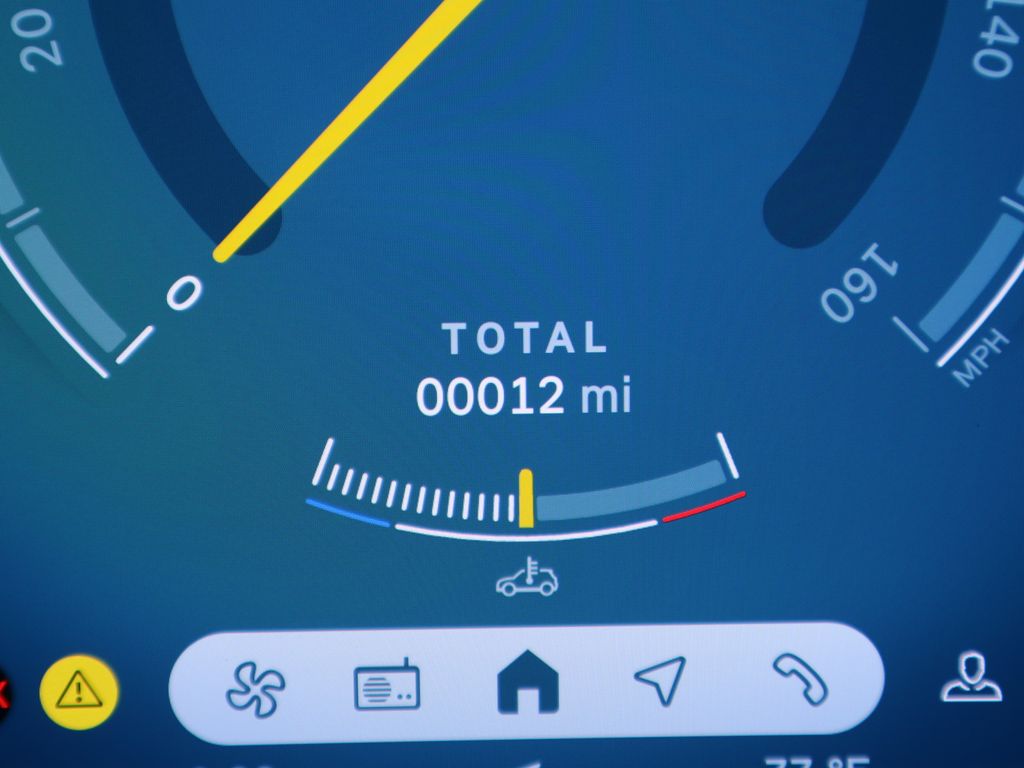Open the driver profile icon
The width and height of the screenshot is (1024, 768).
coord(971,677)
